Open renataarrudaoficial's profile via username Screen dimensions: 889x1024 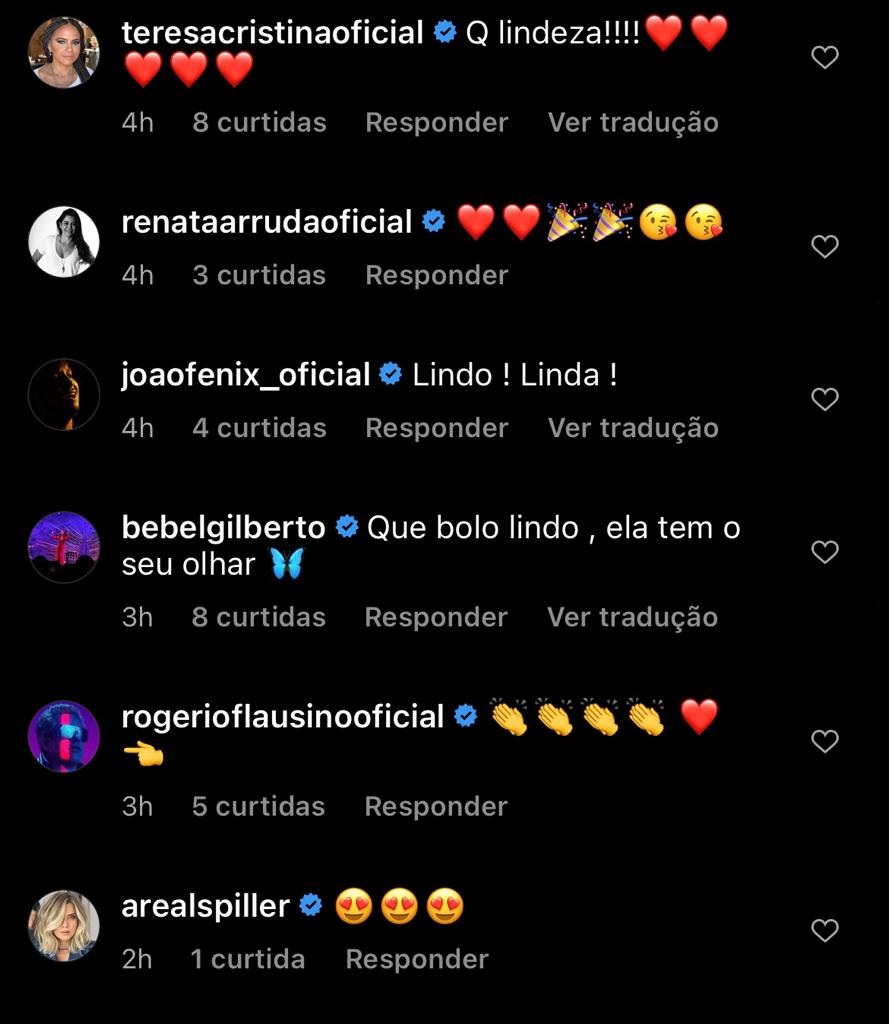[x=266, y=222]
